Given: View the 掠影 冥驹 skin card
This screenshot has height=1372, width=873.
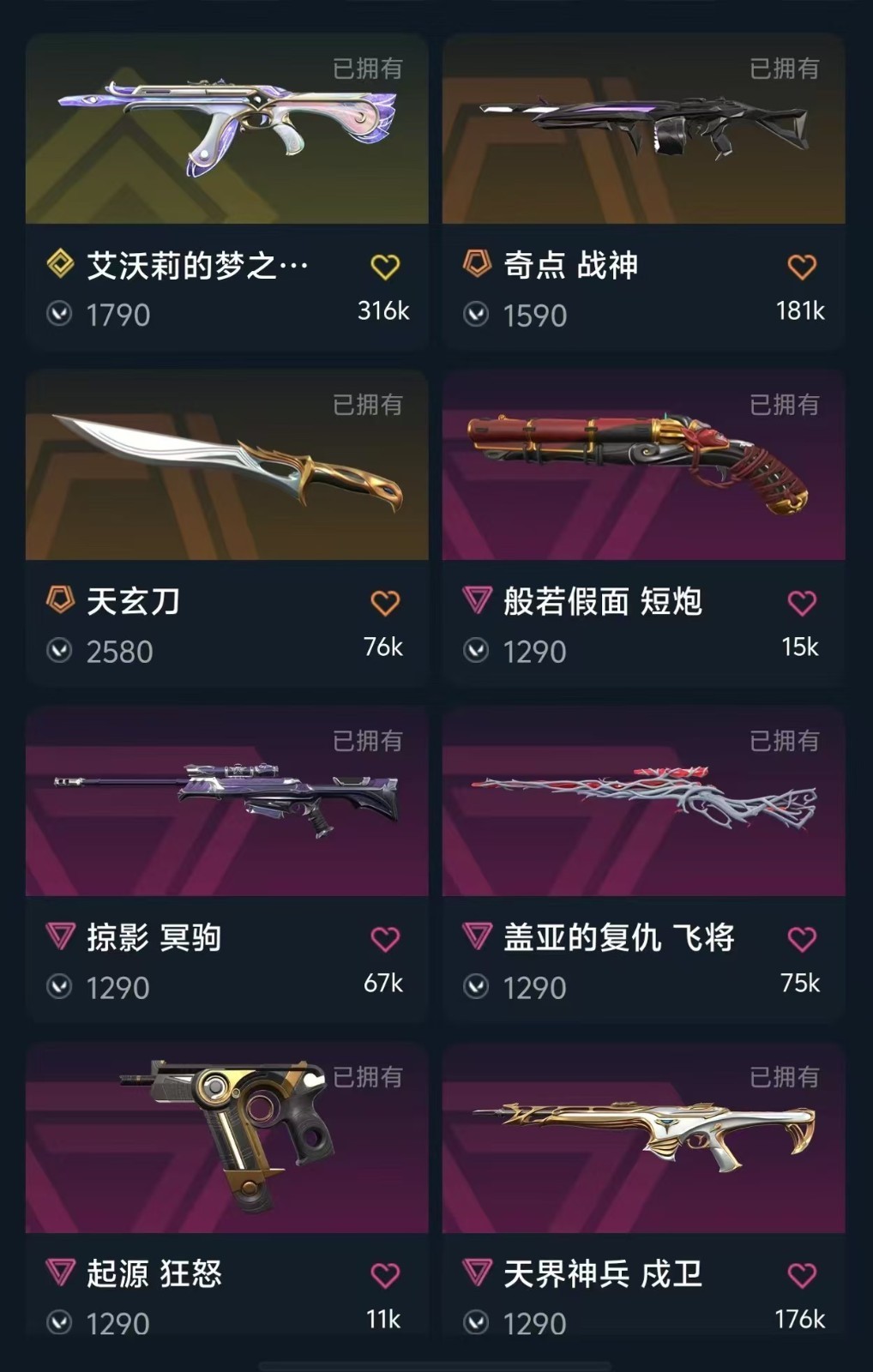Looking at the screenshot, I should pyautogui.click(x=227, y=864).
